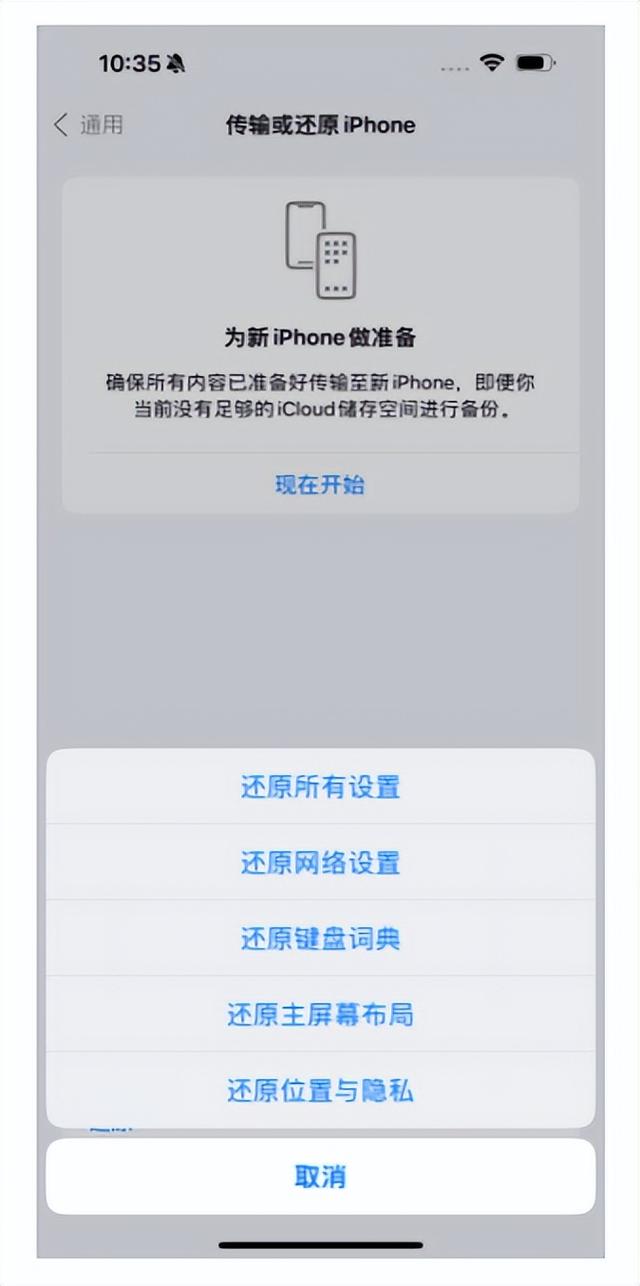640x1286 pixels.
Task: Choose 还原位置与隐私
Action: (x=320, y=1091)
